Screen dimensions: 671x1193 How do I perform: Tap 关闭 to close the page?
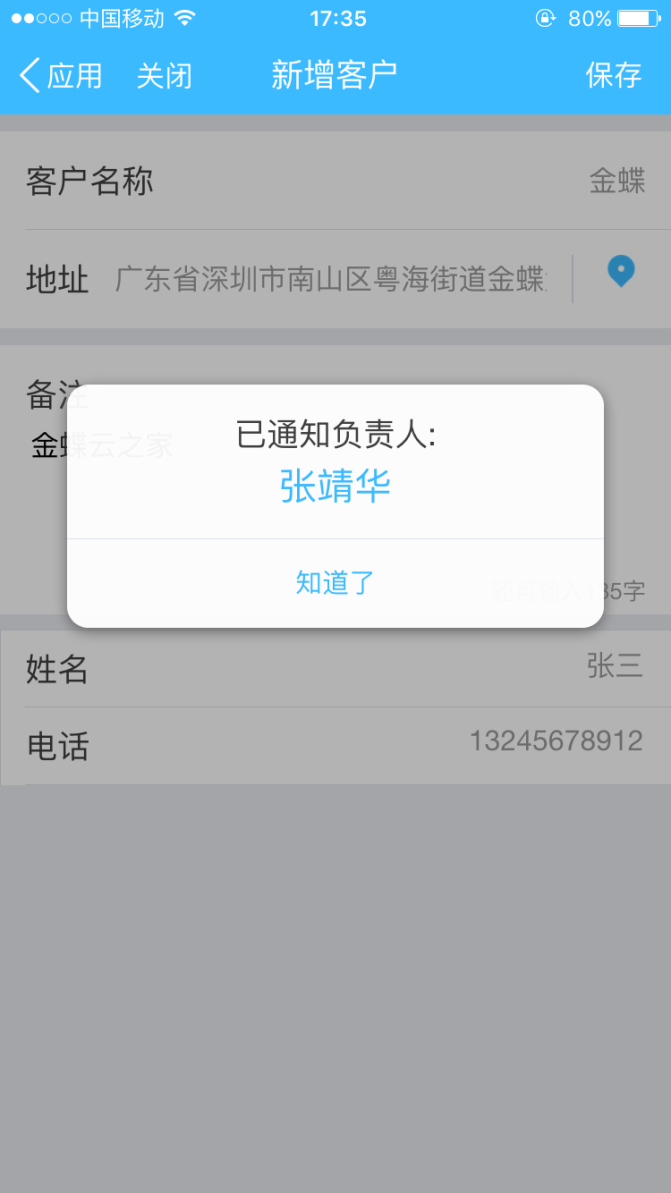pyautogui.click(x=164, y=75)
